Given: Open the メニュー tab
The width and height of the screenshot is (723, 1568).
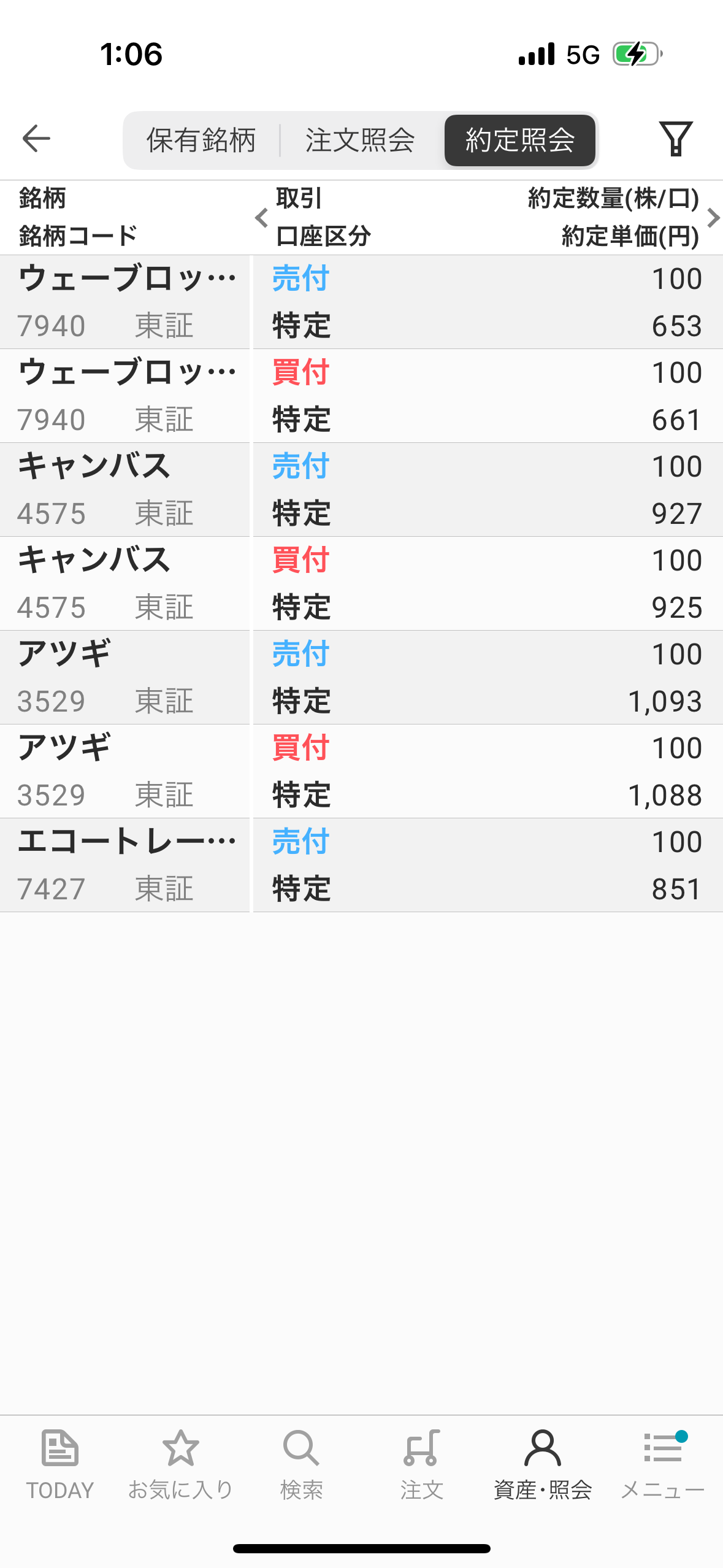Looking at the screenshot, I should pyautogui.click(x=663, y=1464).
